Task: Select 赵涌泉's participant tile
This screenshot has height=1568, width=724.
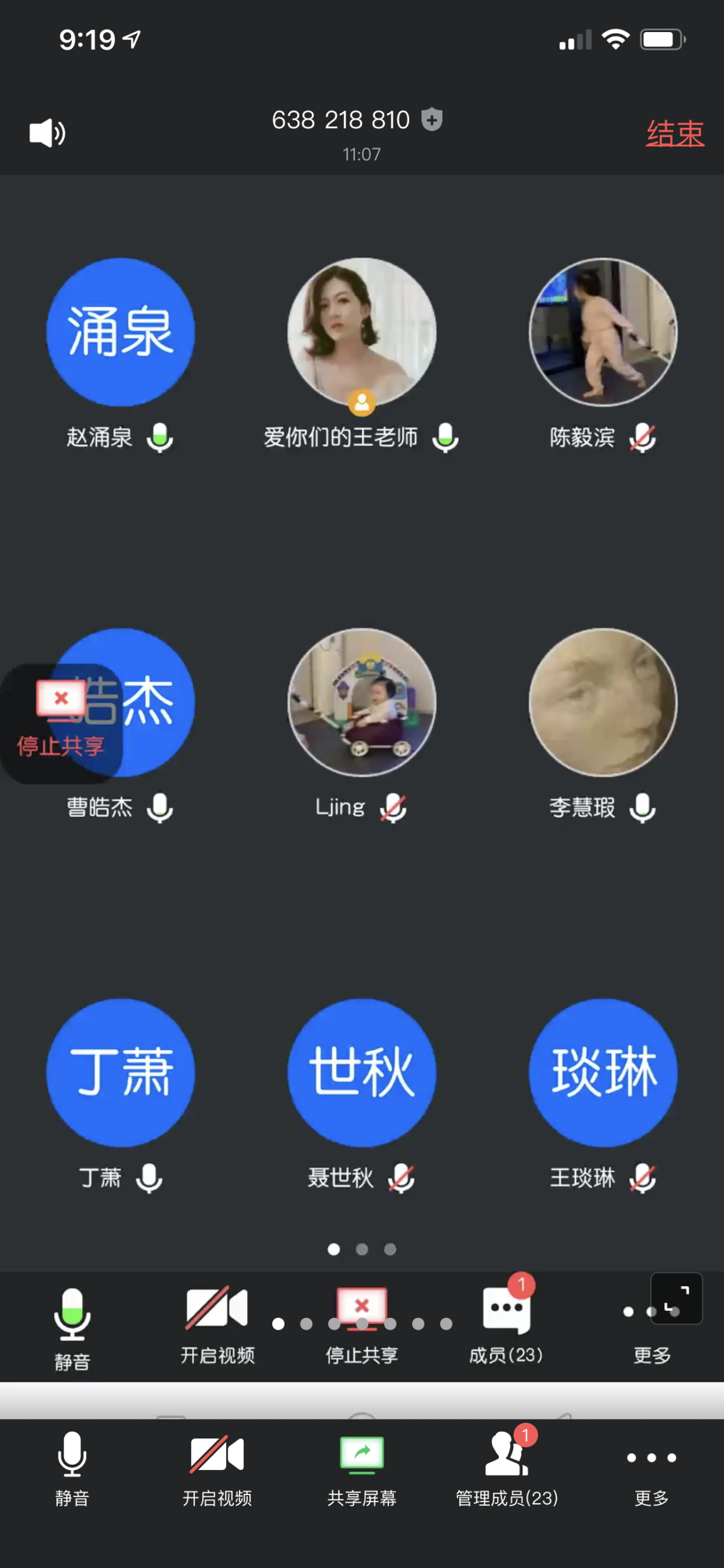Action: [120, 332]
